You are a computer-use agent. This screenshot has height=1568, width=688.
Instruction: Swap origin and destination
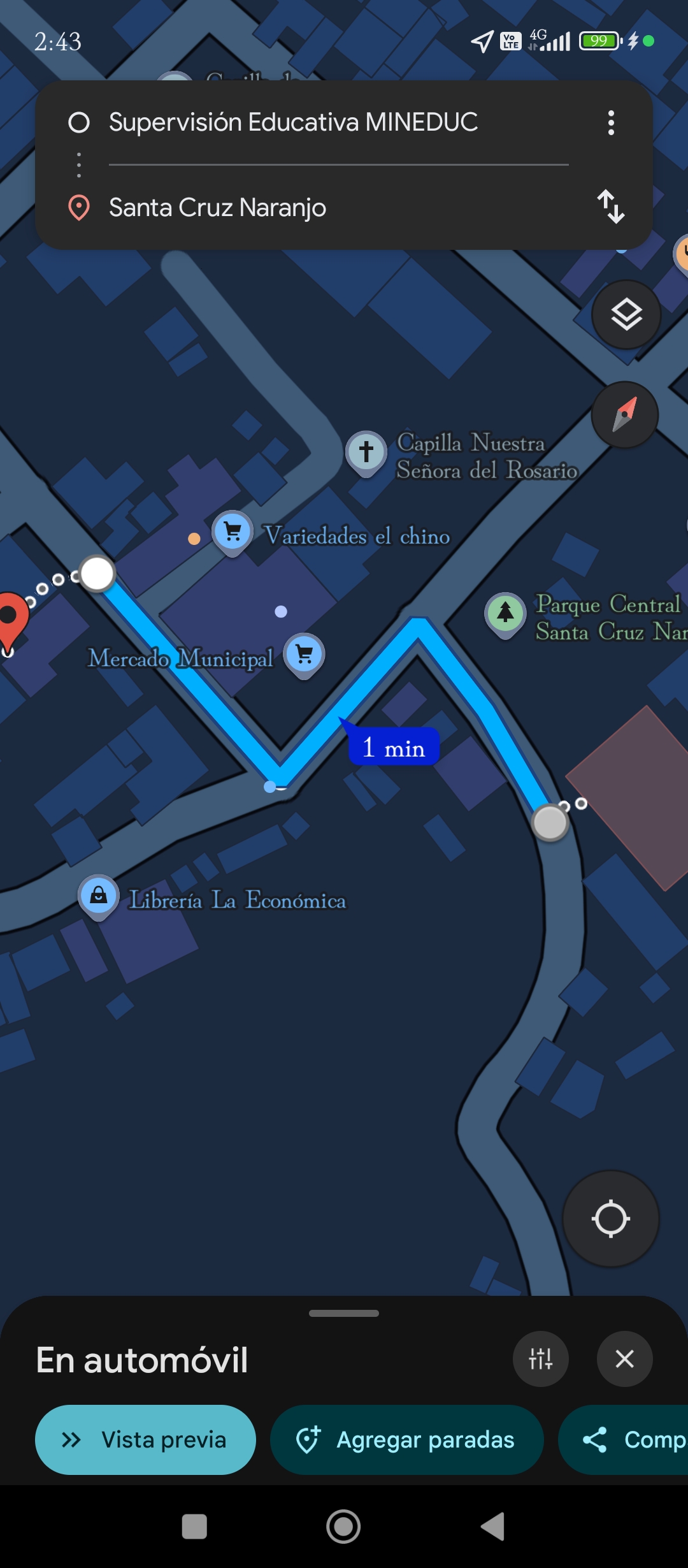coord(611,207)
